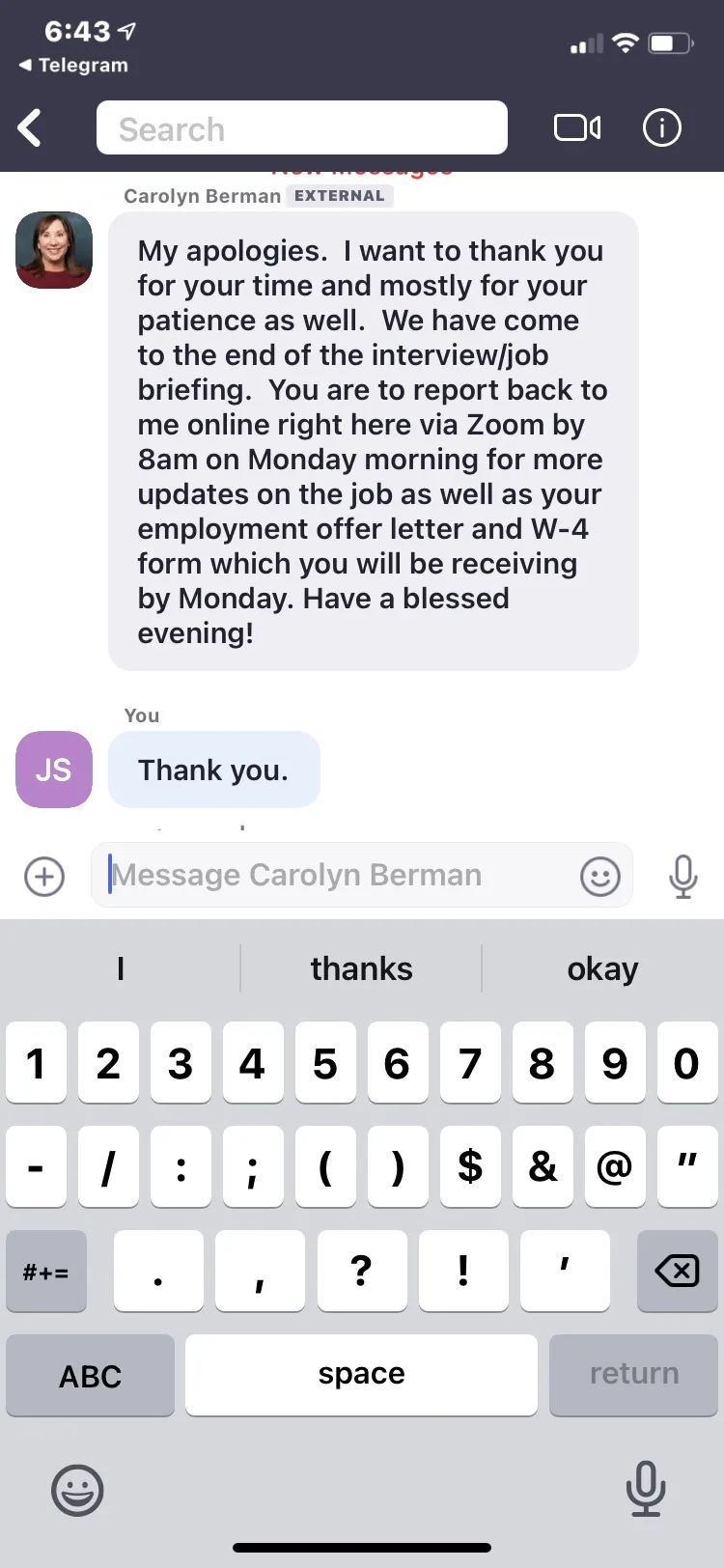Viewport: 724px width, 1568px height.
Task: Record a voice message with microphone
Action: coord(683,876)
